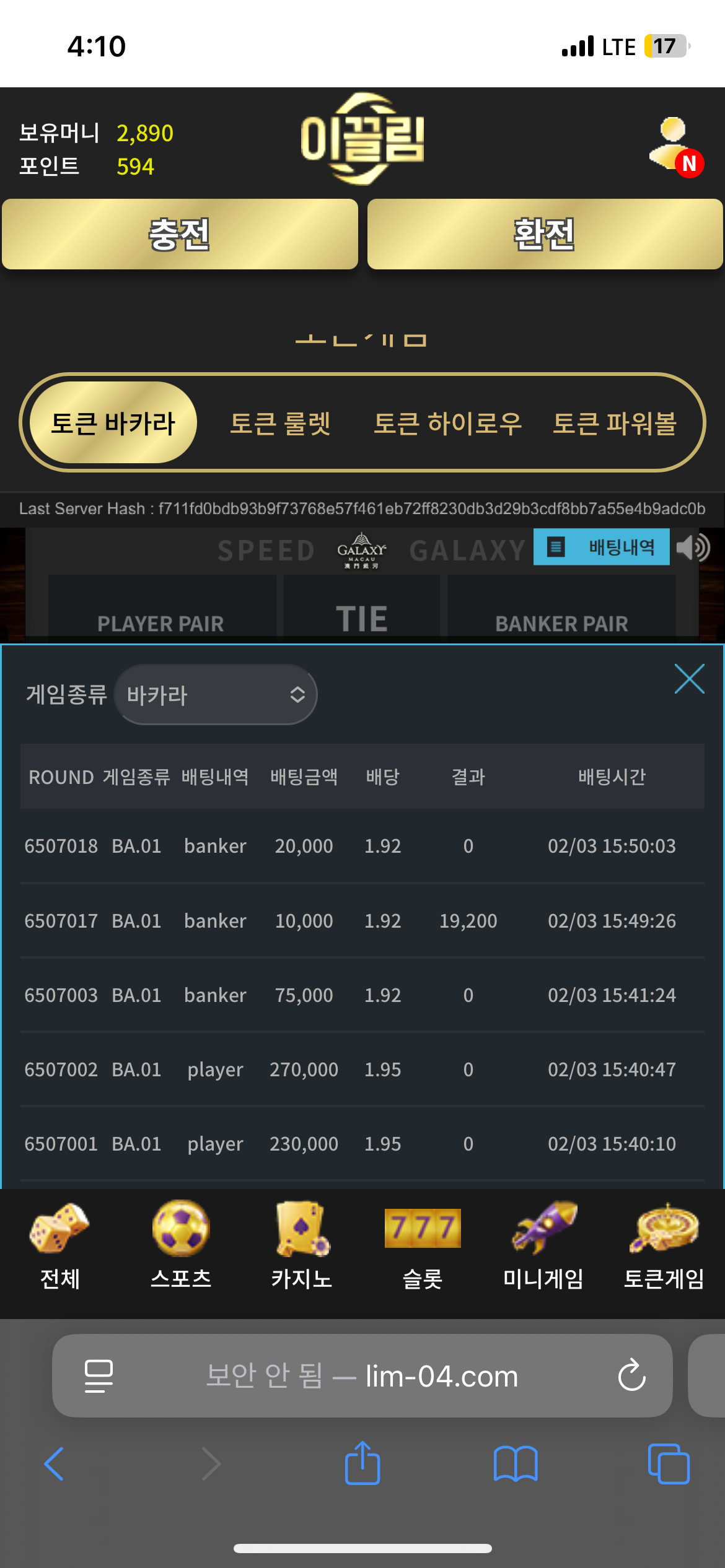Screen dimensions: 725x1568
Task: Expand the 게임종류 바카라 dropdown
Action: 216,695
